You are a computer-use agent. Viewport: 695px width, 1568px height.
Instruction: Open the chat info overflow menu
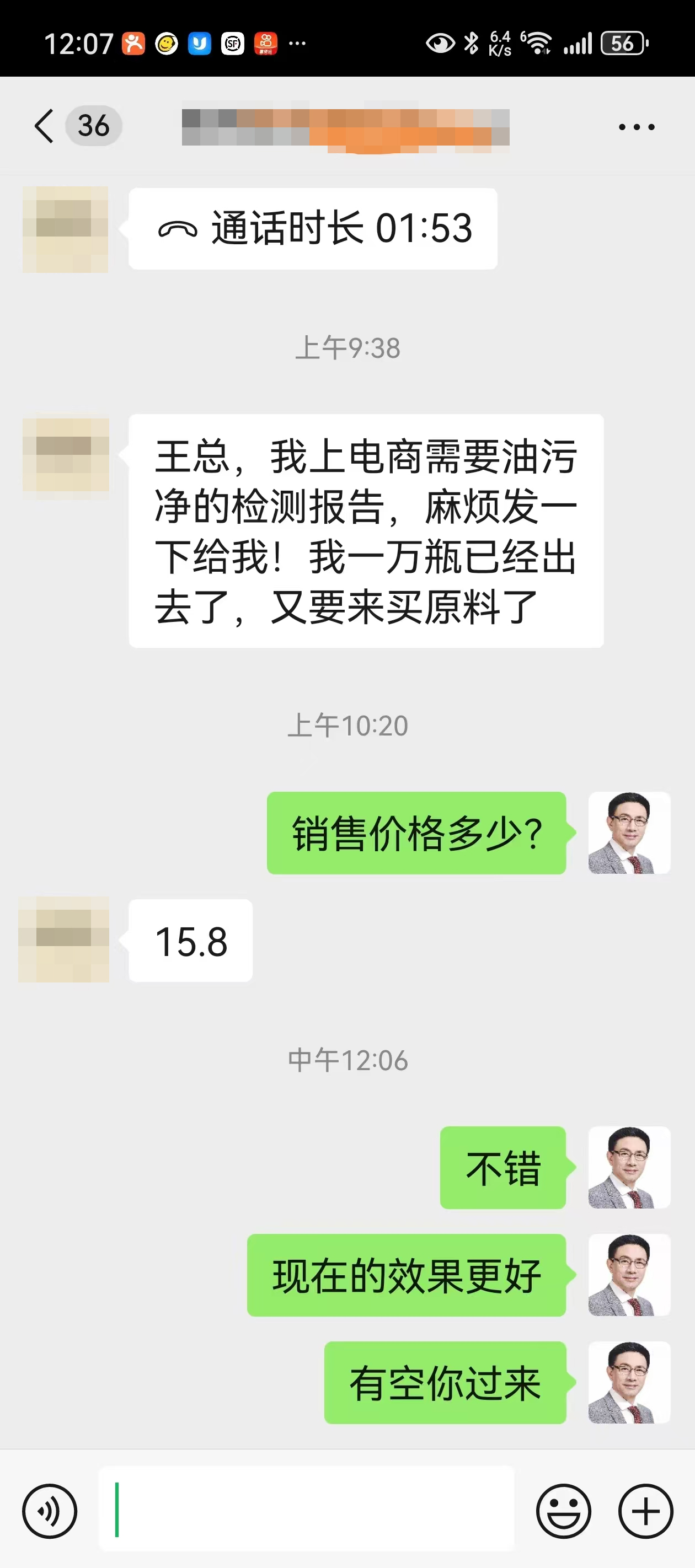[x=636, y=127]
